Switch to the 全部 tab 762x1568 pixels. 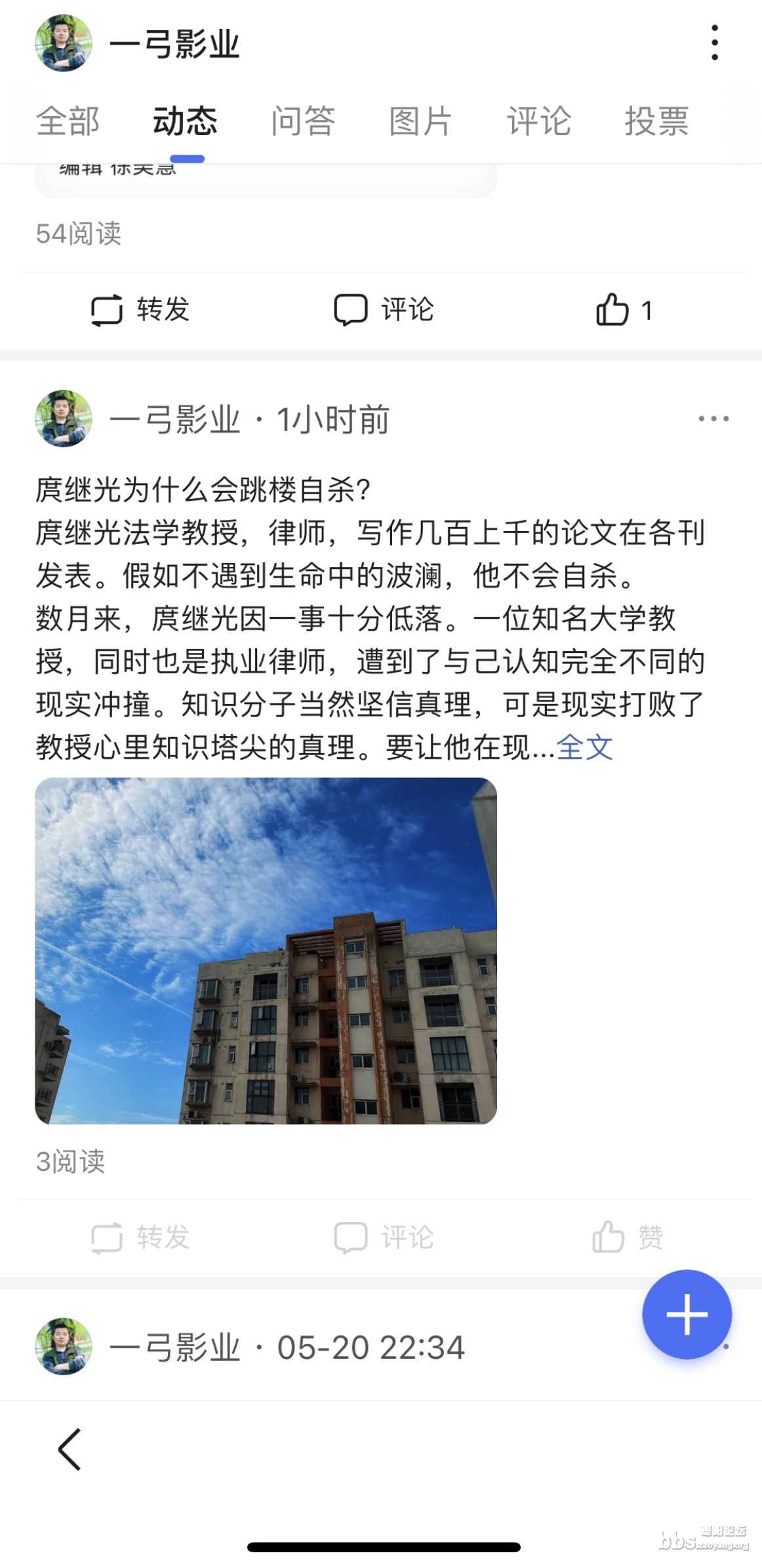(x=68, y=121)
